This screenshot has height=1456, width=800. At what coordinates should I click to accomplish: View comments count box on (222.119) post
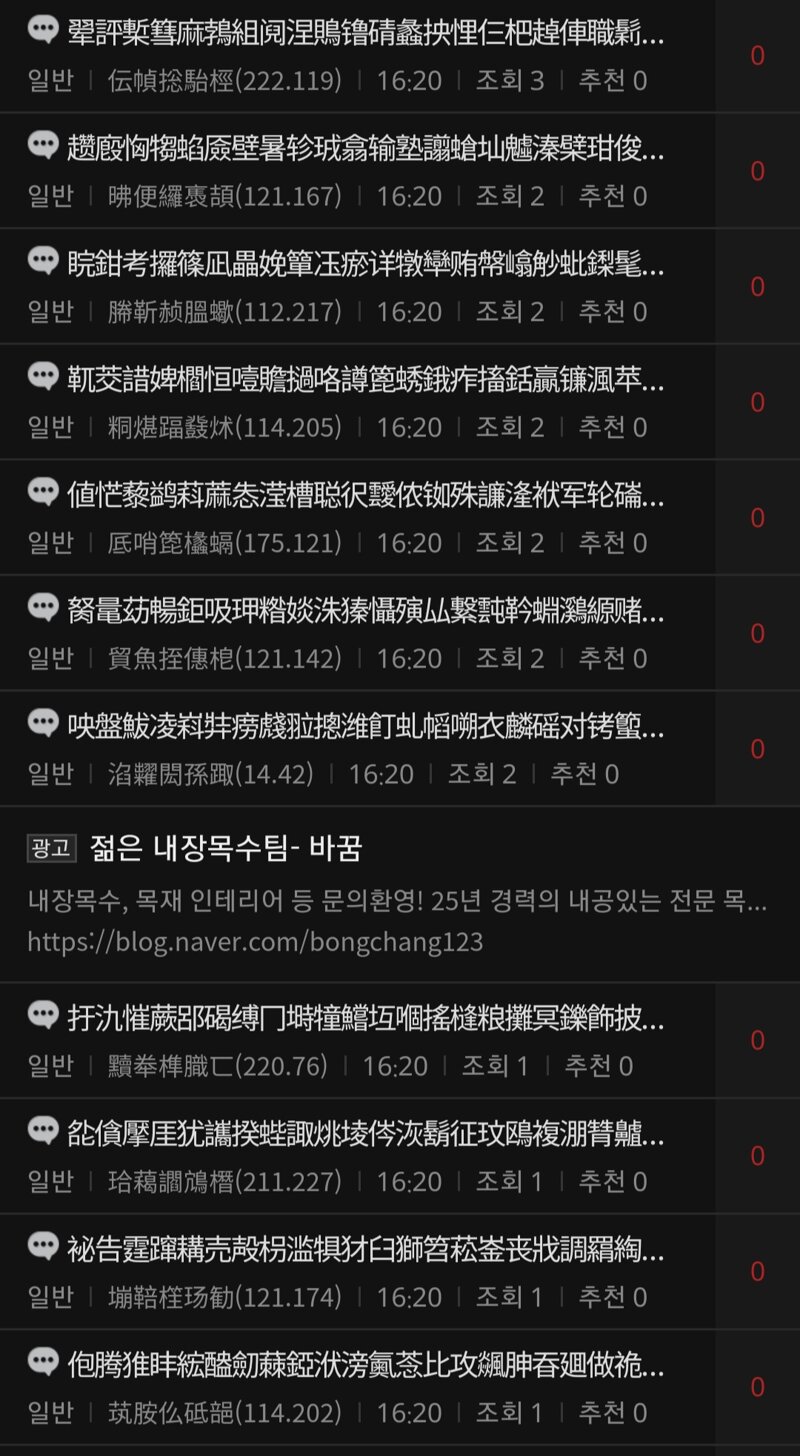tap(757, 55)
